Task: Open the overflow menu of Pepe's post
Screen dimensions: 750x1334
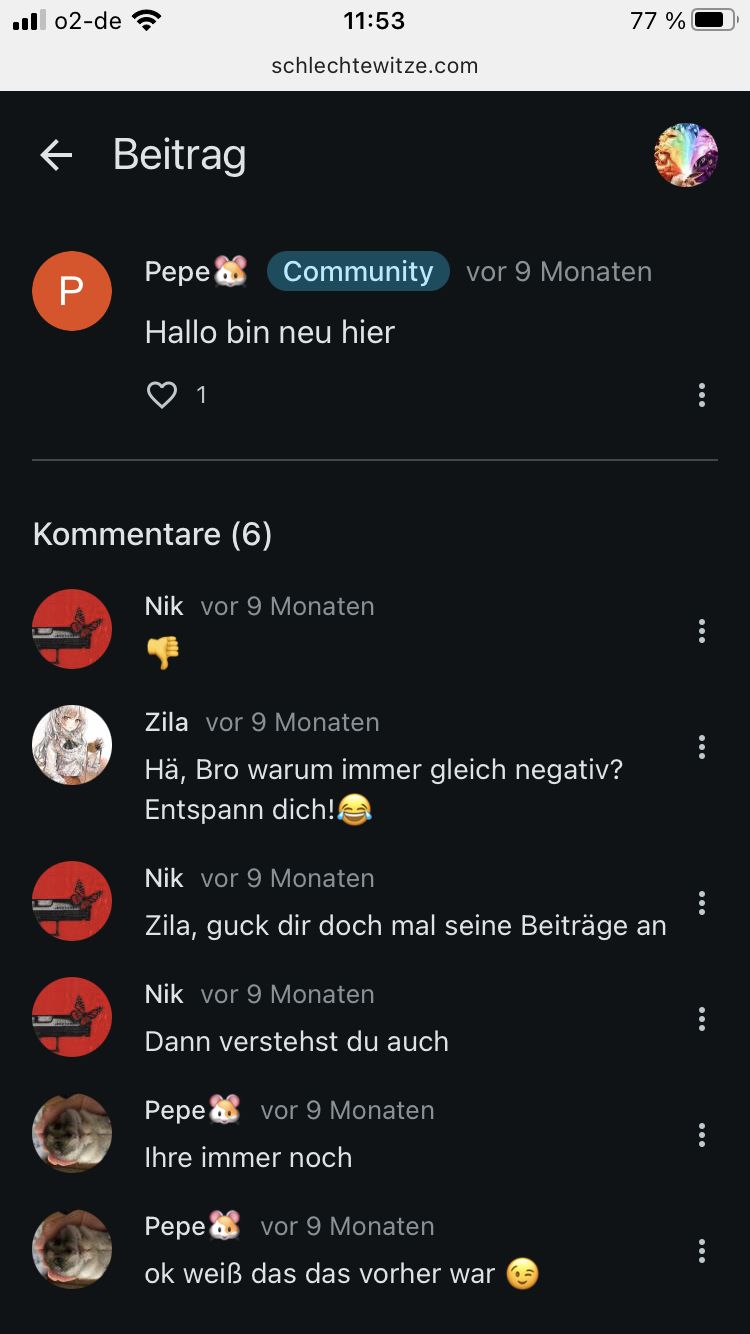Action: click(x=702, y=395)
